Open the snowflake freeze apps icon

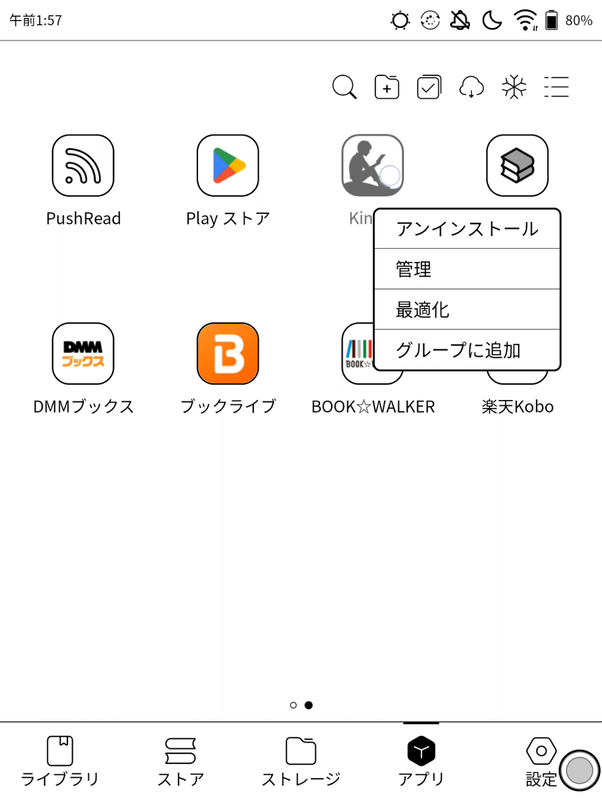pyautogui.click(x=514, y=87)
